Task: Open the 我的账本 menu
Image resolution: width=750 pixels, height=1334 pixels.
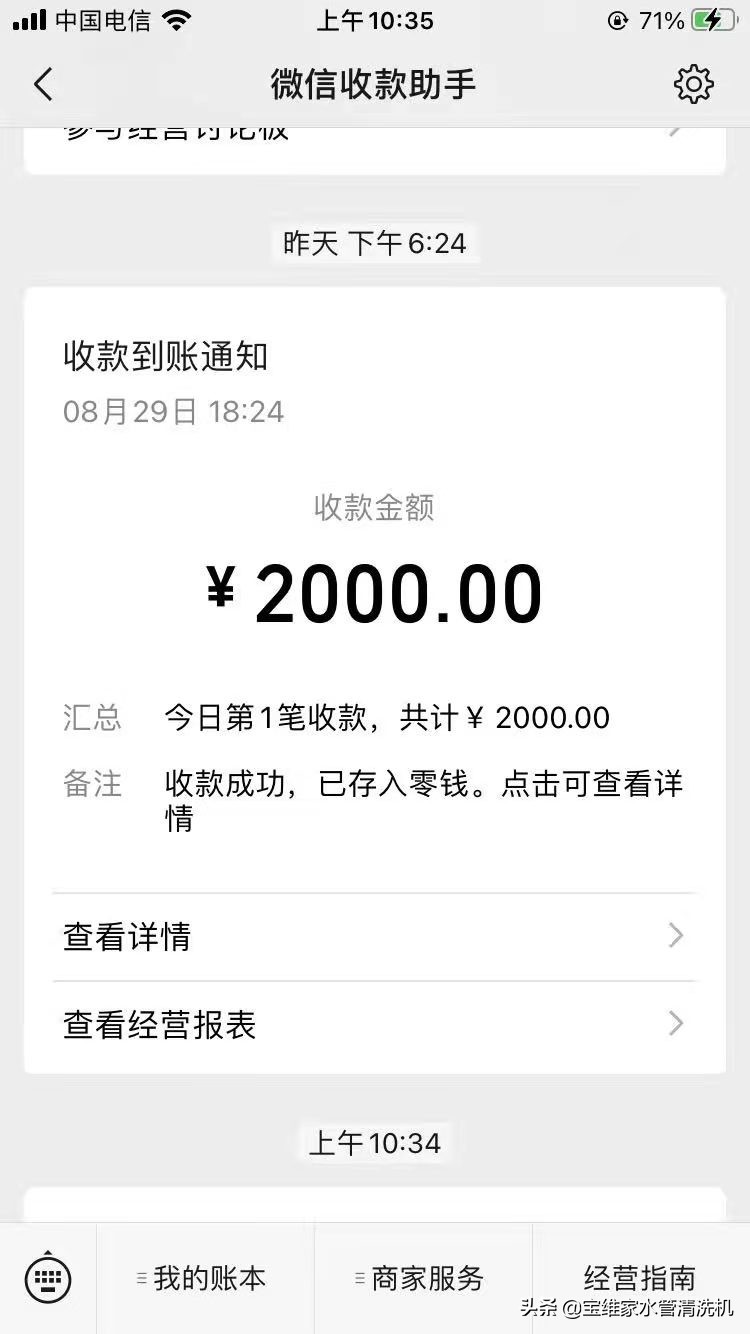Action: point(205,1277)
